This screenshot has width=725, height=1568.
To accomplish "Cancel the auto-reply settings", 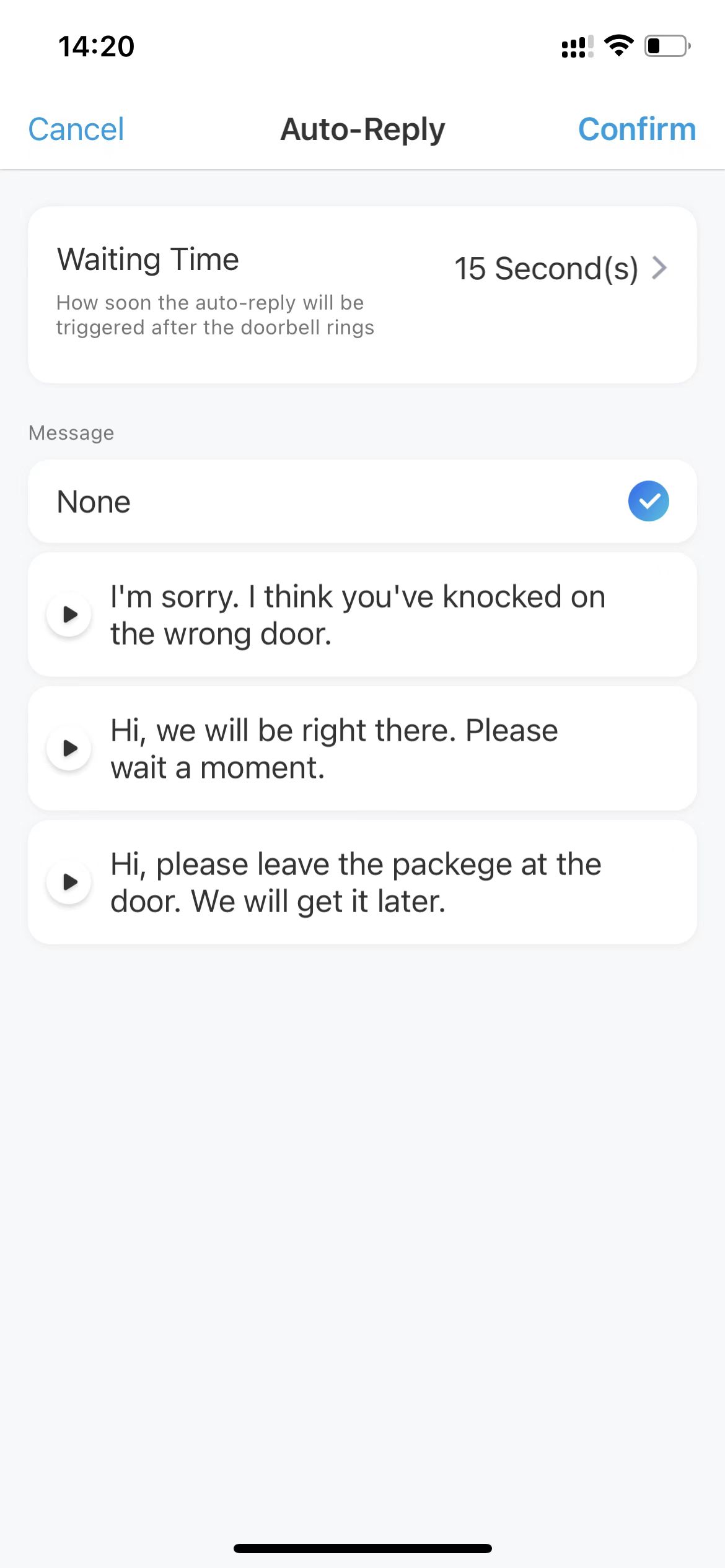I will coord(76,129).
